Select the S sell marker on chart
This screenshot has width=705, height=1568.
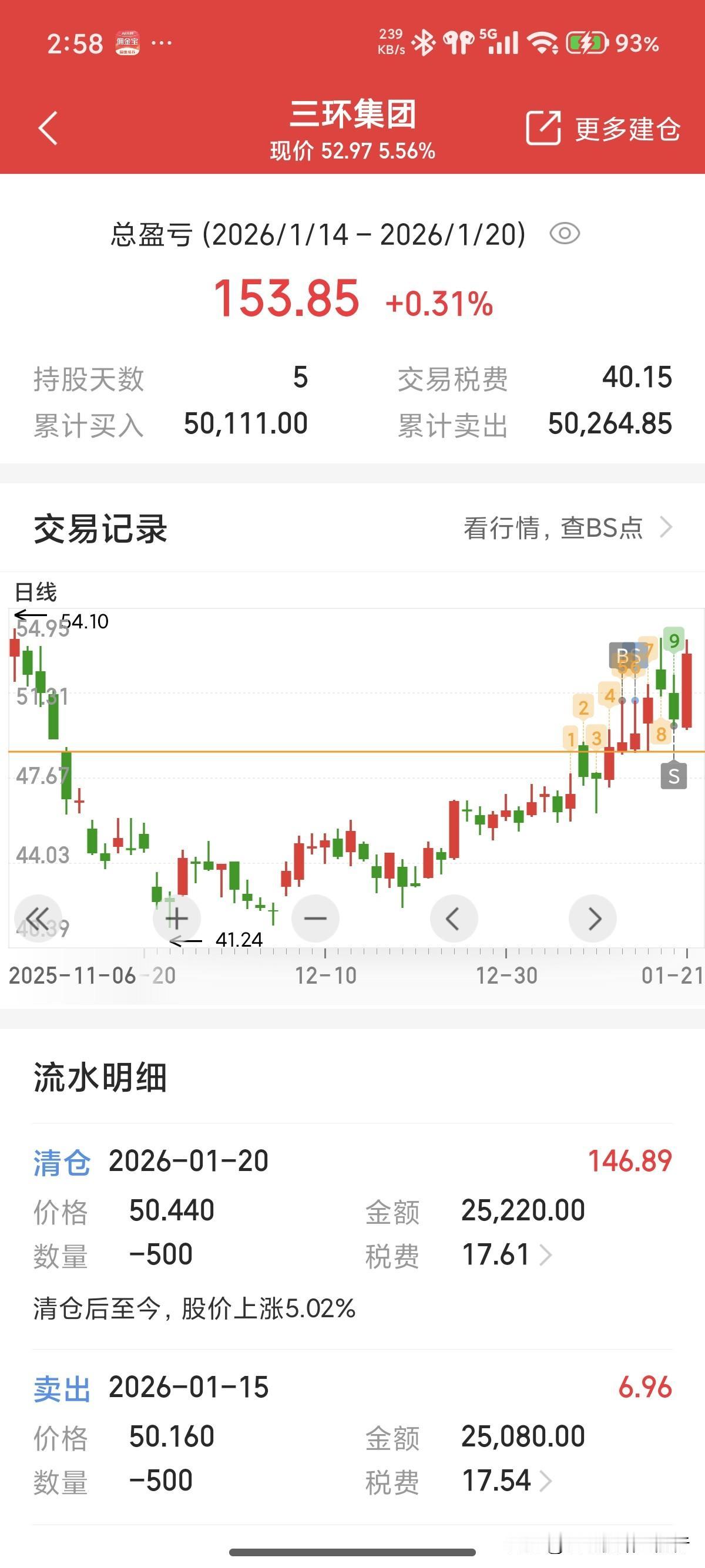click(x=673, y=776)
